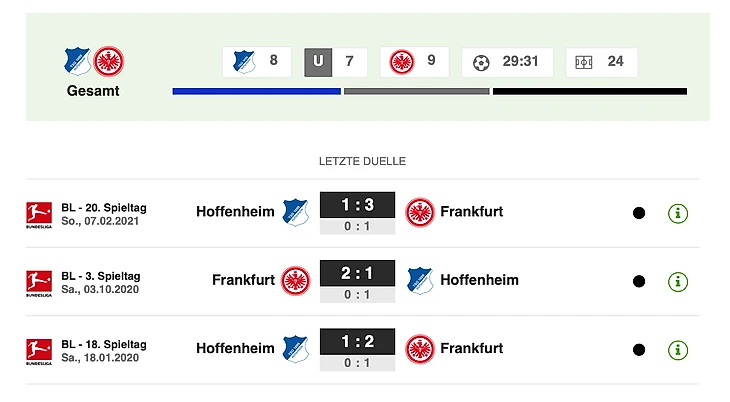Open info for the 18.01.2020 match
The width and height of the screenshot is (730, 402).
tap(678, 349)
